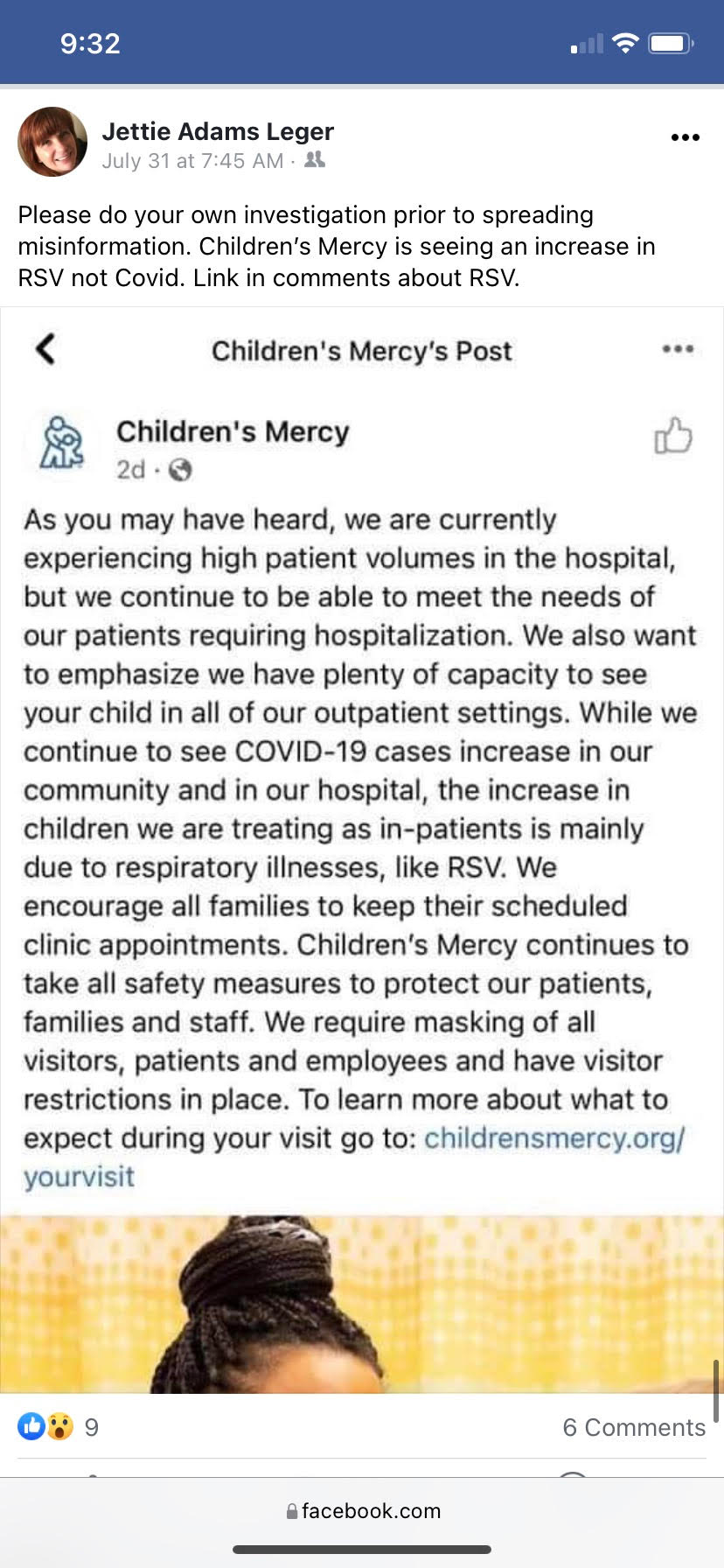Open the Jettie Adams Leger name link
The width and height of the screenshot is (724, 1568).
tap(218, 131)
